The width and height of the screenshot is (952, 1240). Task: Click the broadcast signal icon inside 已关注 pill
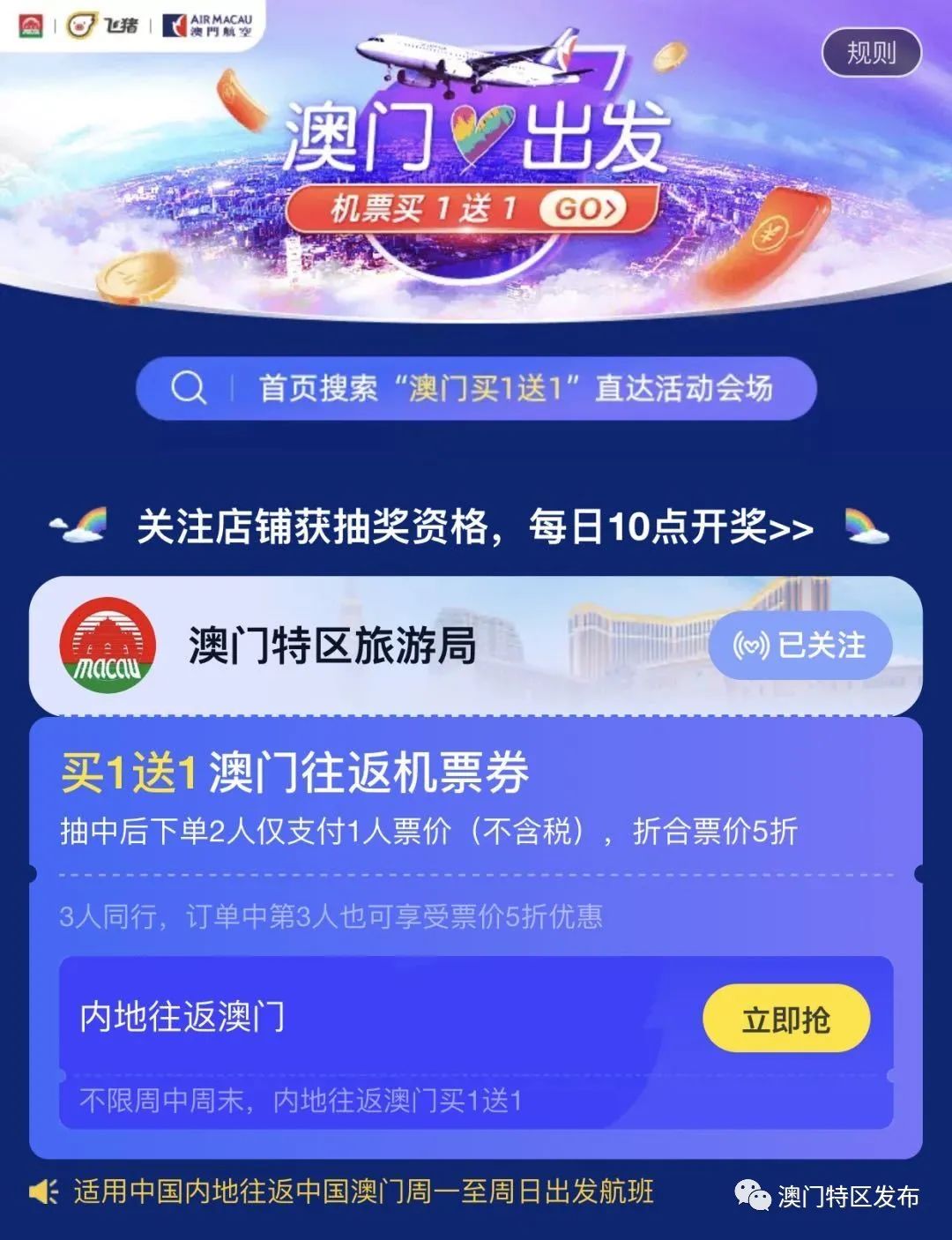coord(748,645)
